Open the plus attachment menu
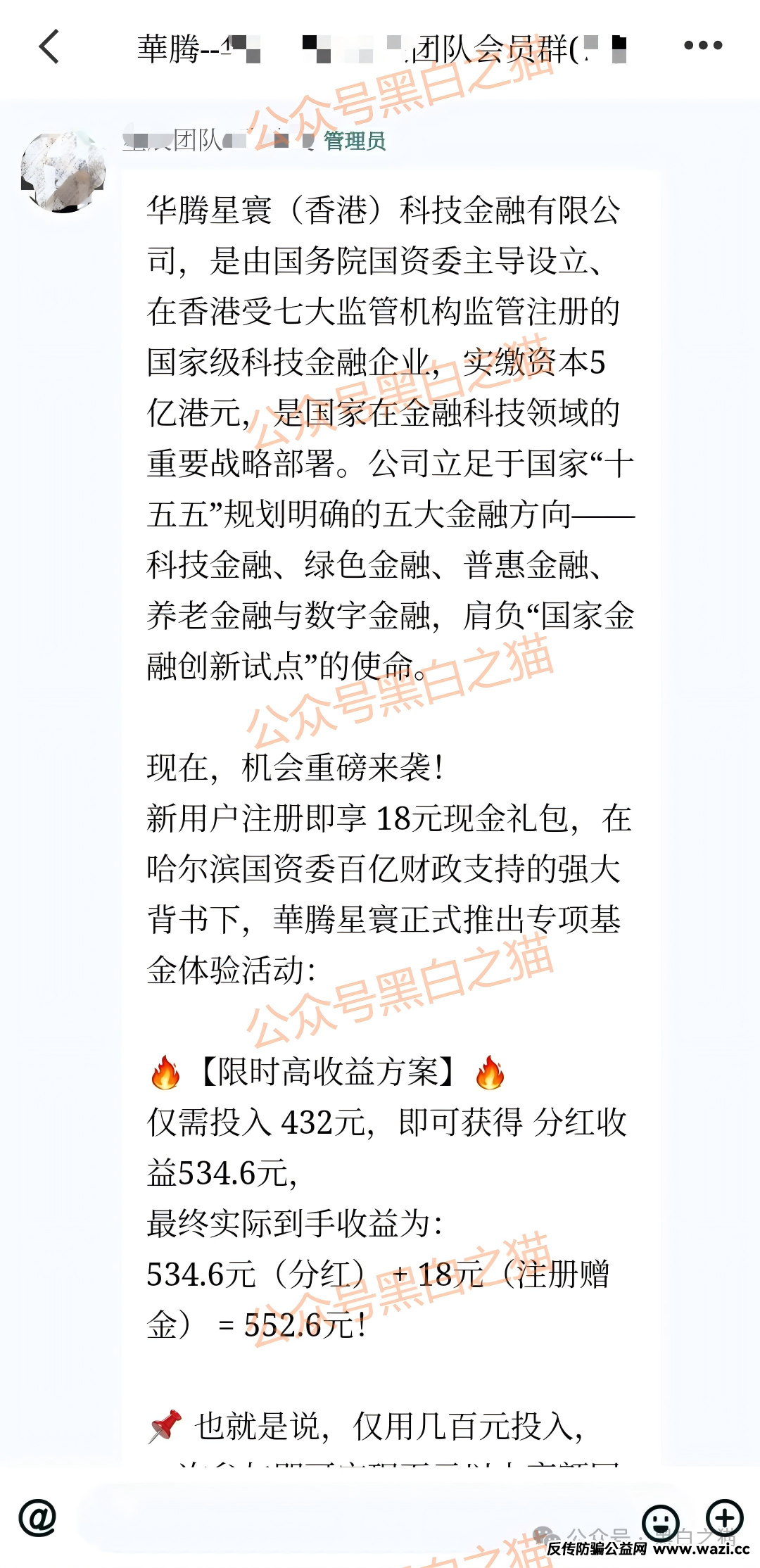The height and width of the screenshot is (1568, 760). [x=725, y=1517]
